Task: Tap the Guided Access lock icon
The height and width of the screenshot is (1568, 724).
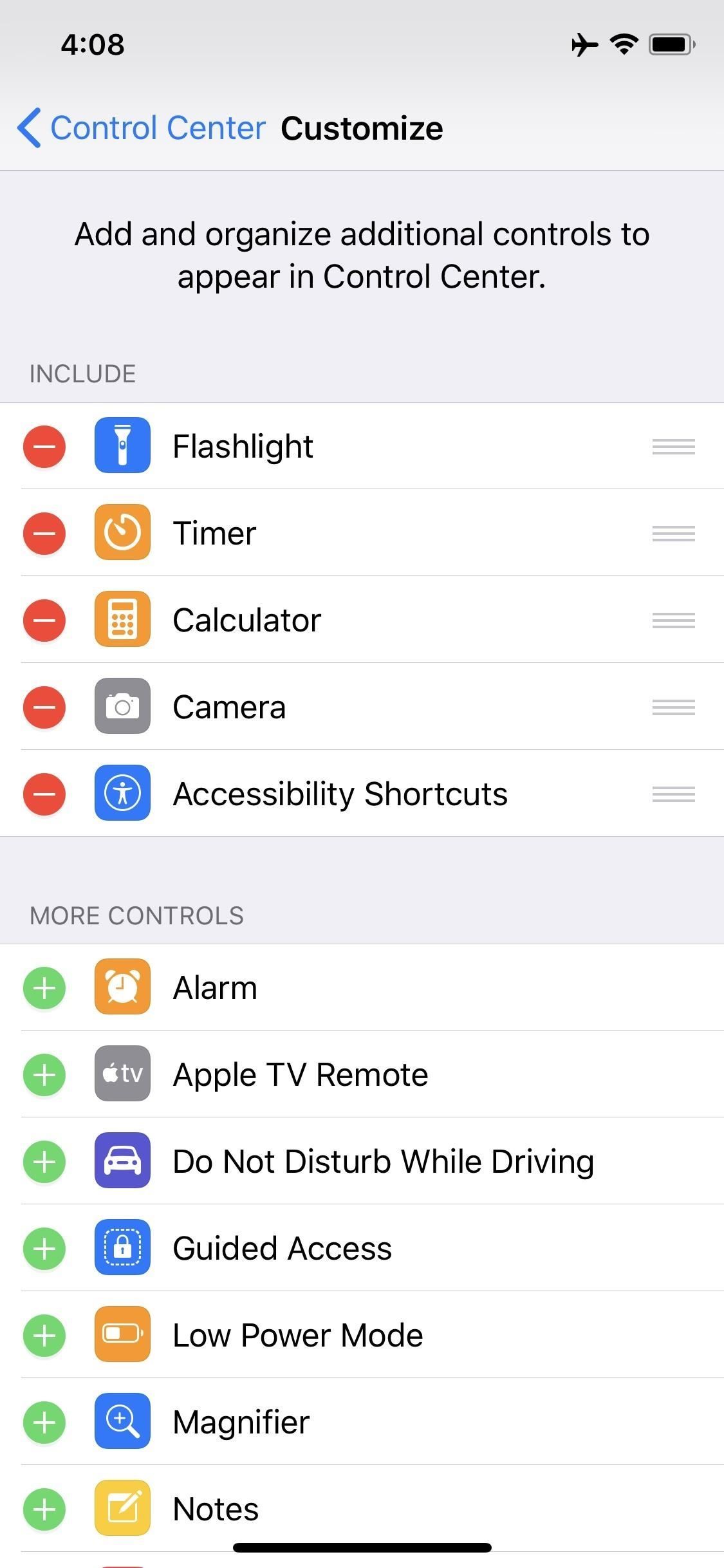Action: pyautogui.click(x=122, y=1248)
